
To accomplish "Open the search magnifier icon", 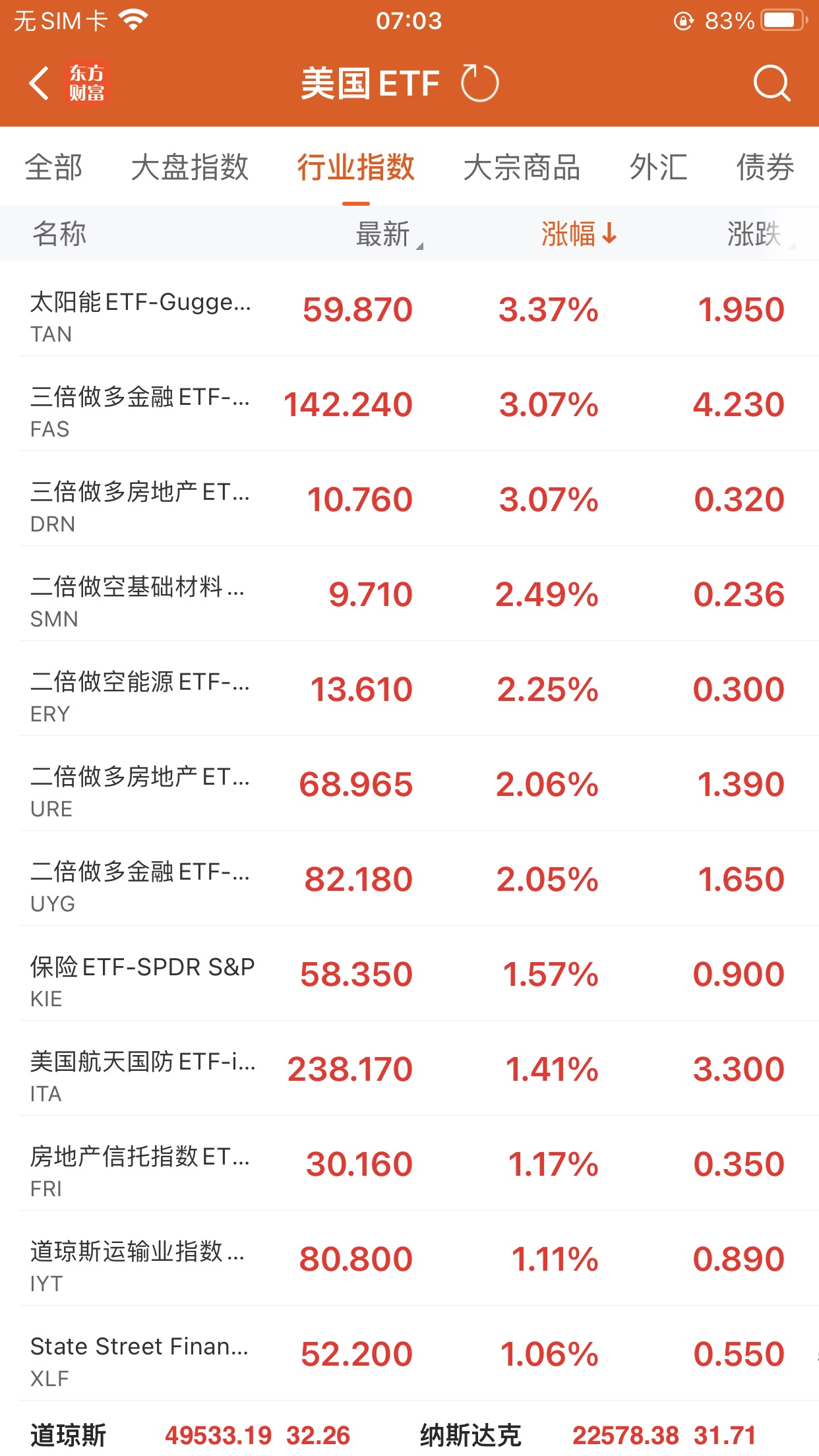I will click(x=771, y=84).
